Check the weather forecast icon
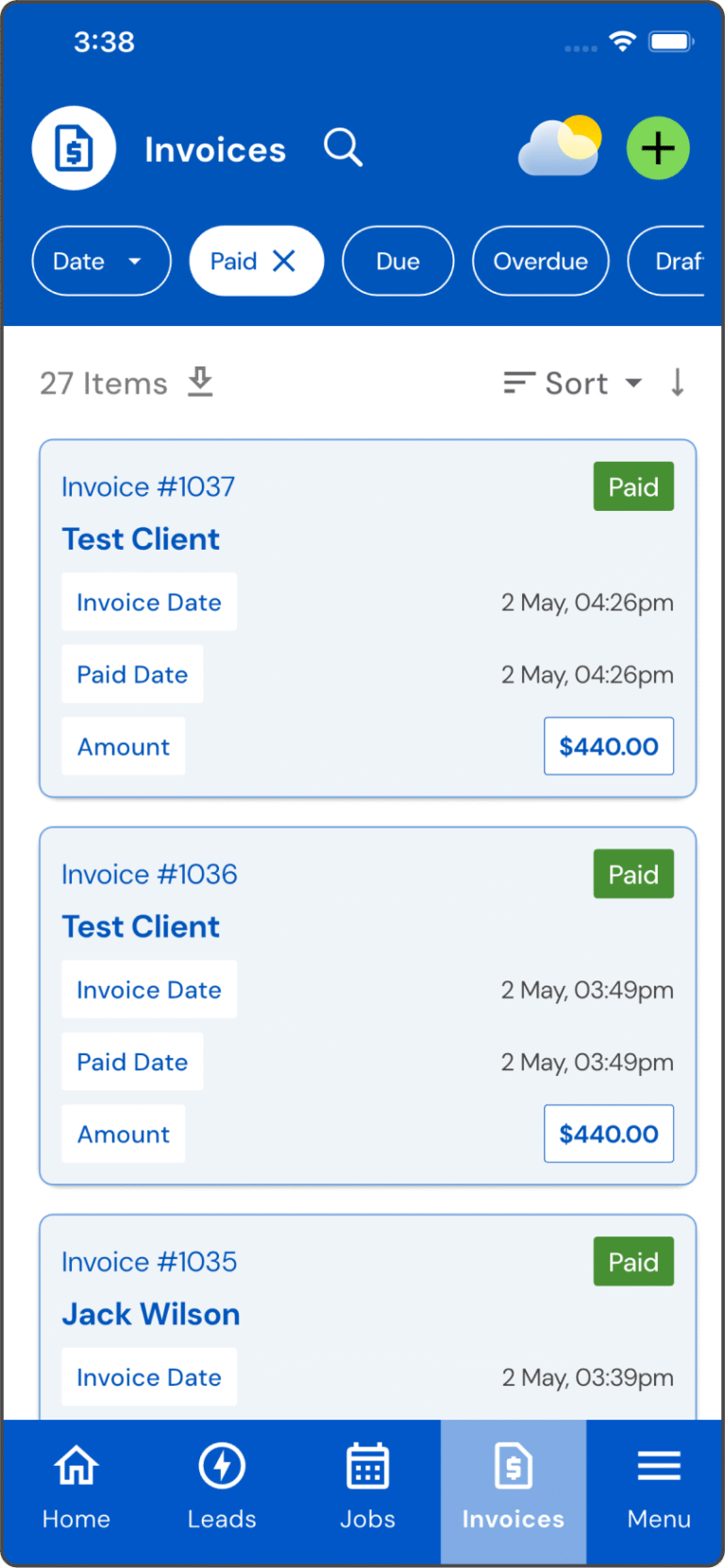The width and height of the screenshot is (725, 1568). tap(559, 147)
